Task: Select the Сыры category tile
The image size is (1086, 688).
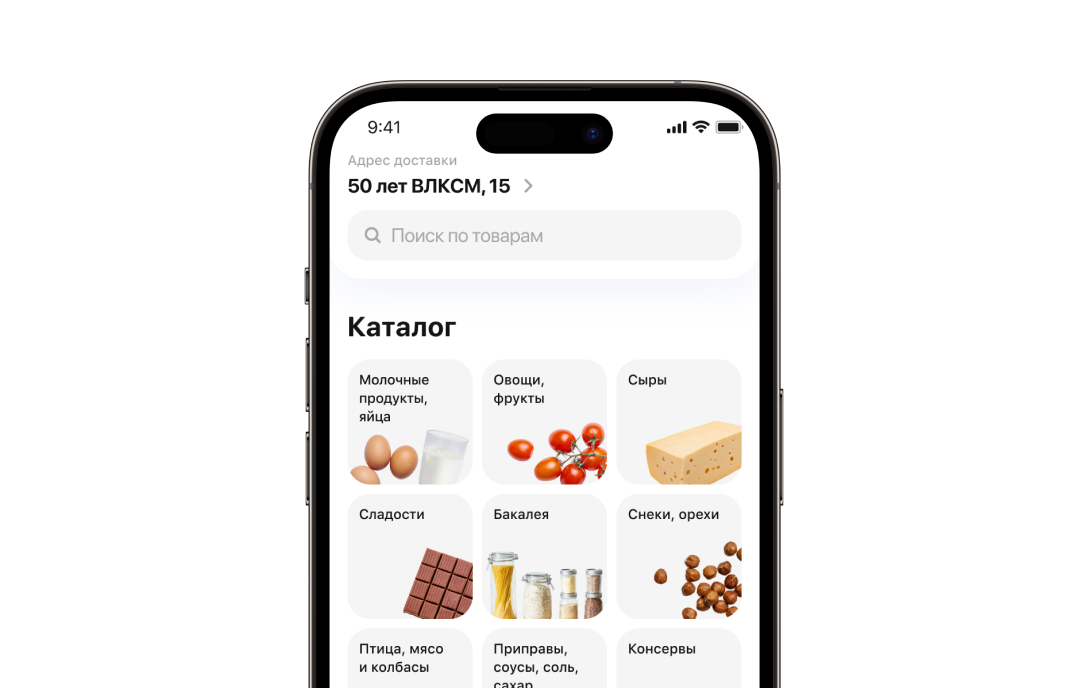Action: (x=678, y=422)
